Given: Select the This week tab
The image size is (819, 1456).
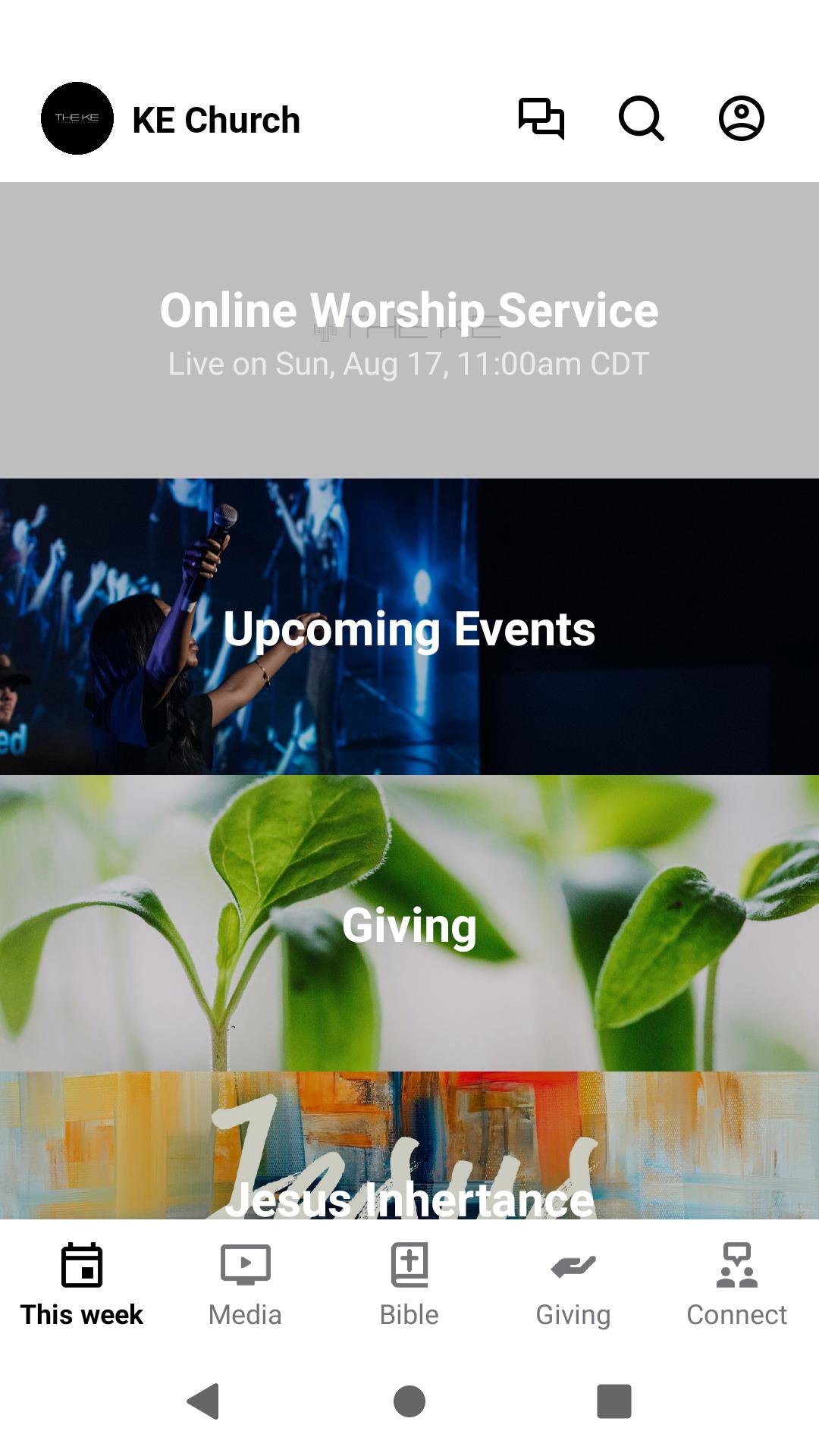Looking at the screenshot, I should (82, 1285).
